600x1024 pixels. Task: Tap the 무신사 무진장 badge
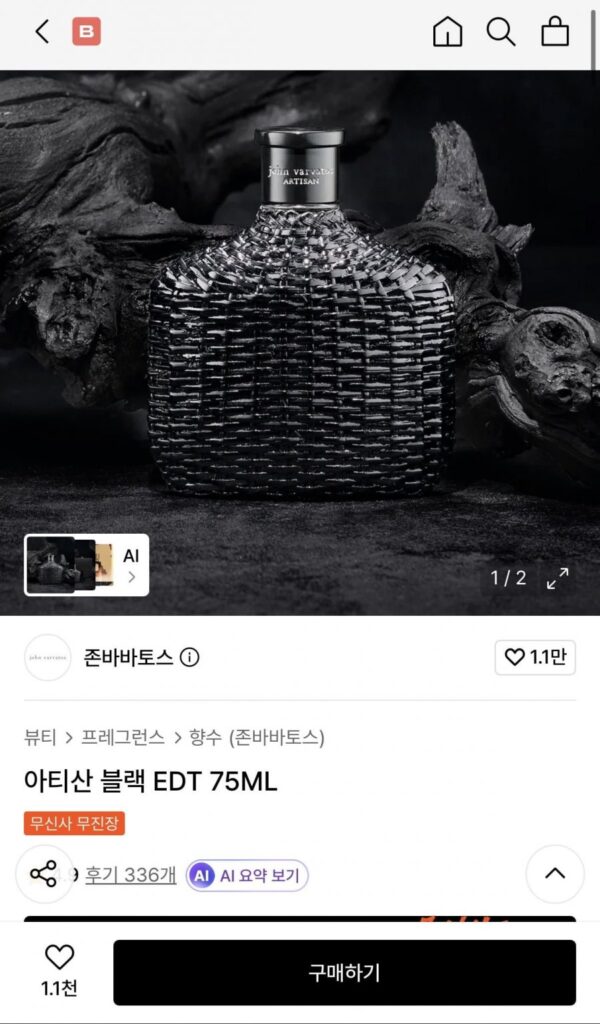74,824
